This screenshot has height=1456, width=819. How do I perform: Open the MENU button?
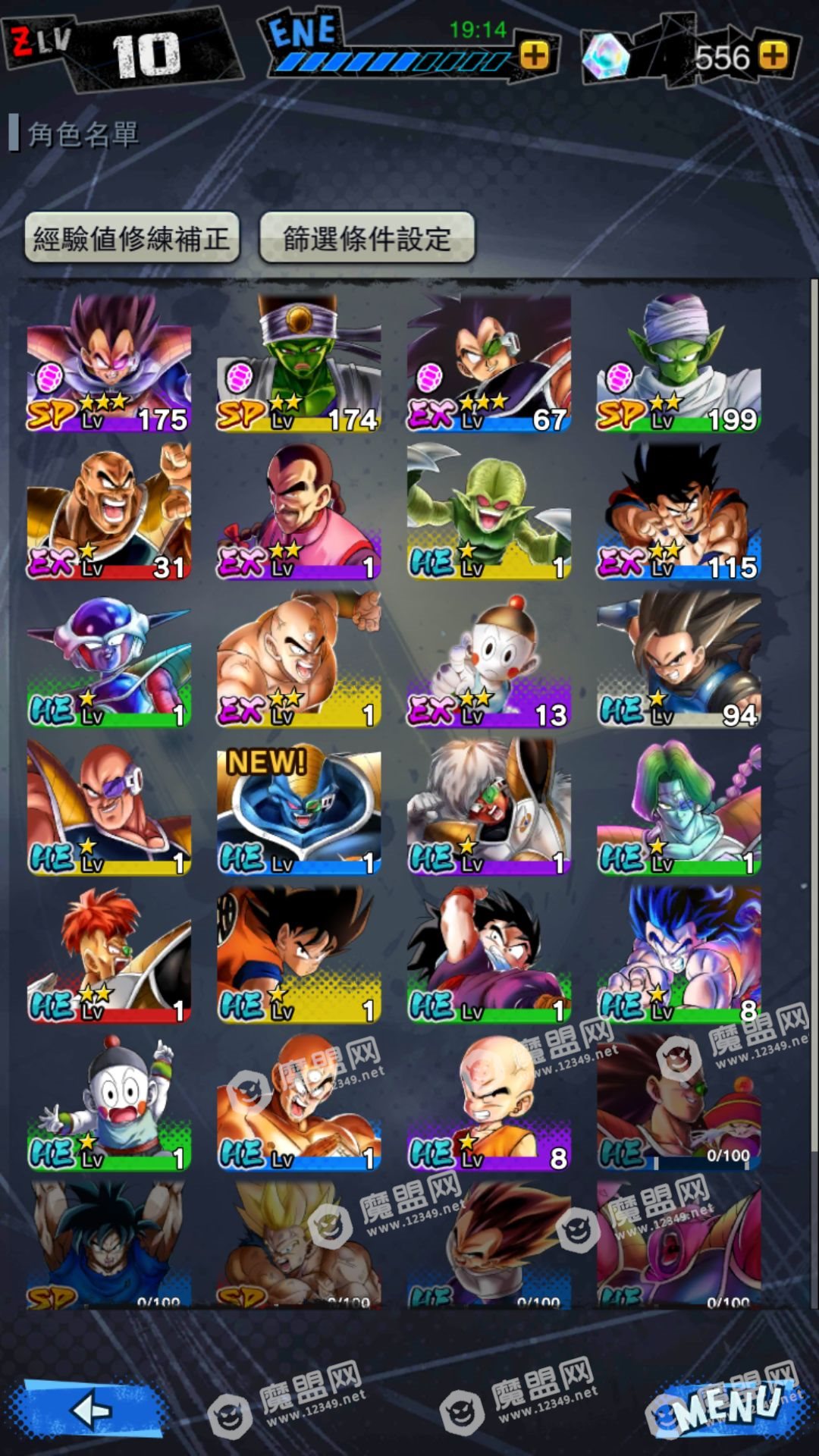pyautogui.click(x=728, y=1409)
